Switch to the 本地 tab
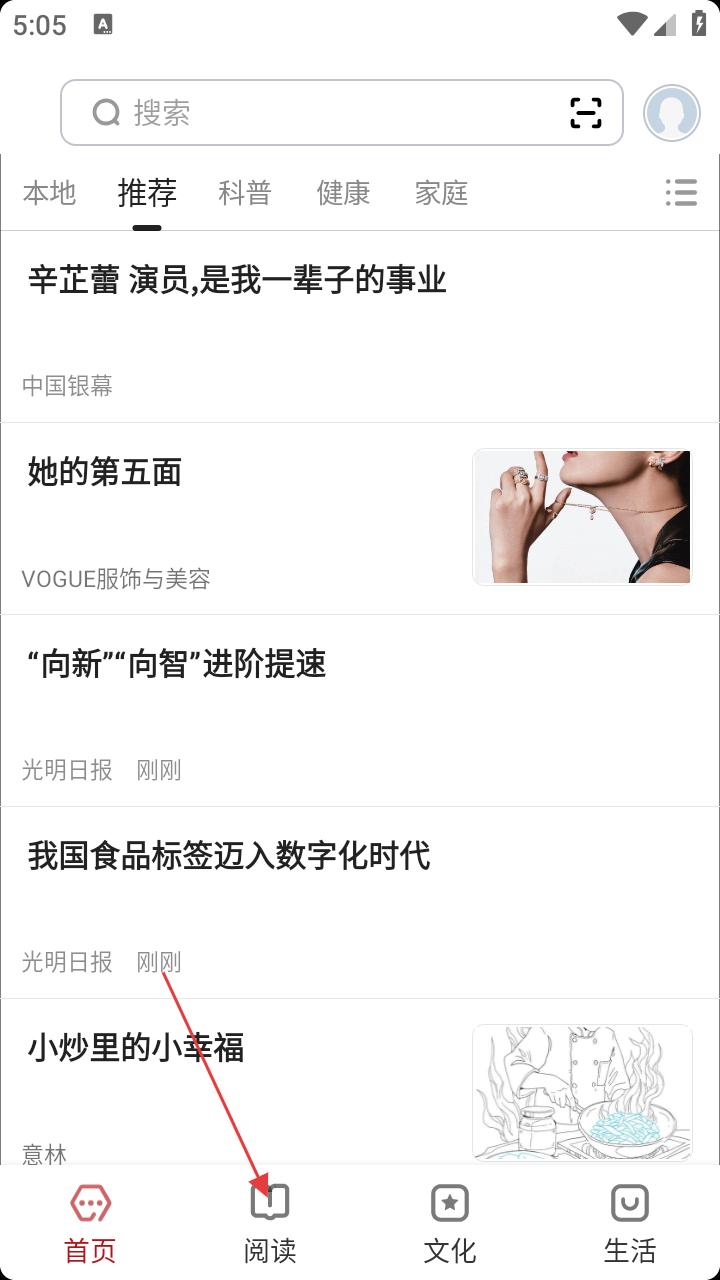The height and width of the screenshot is (1280, 720). point(49,192)
